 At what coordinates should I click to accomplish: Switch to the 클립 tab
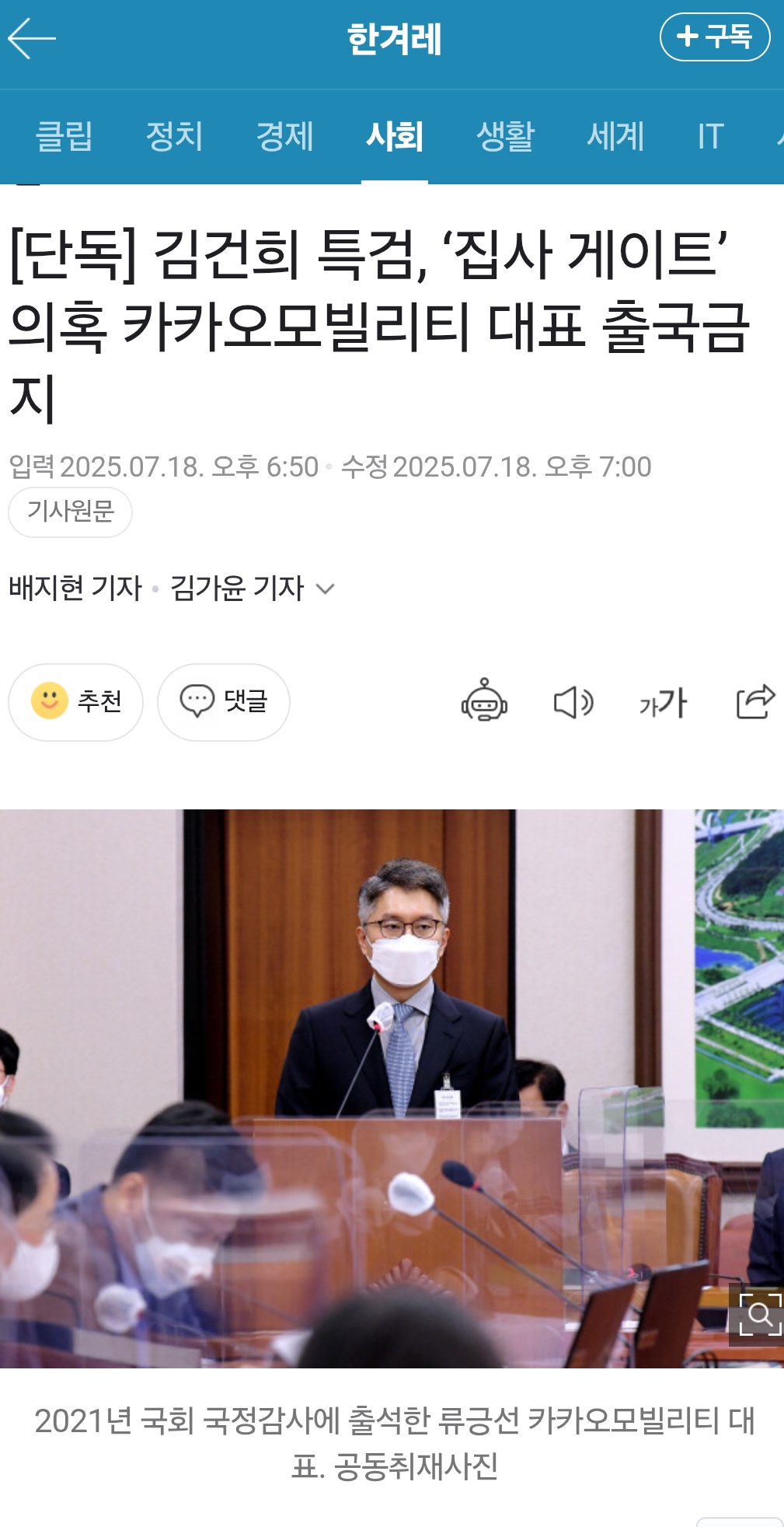pos(64,137)
